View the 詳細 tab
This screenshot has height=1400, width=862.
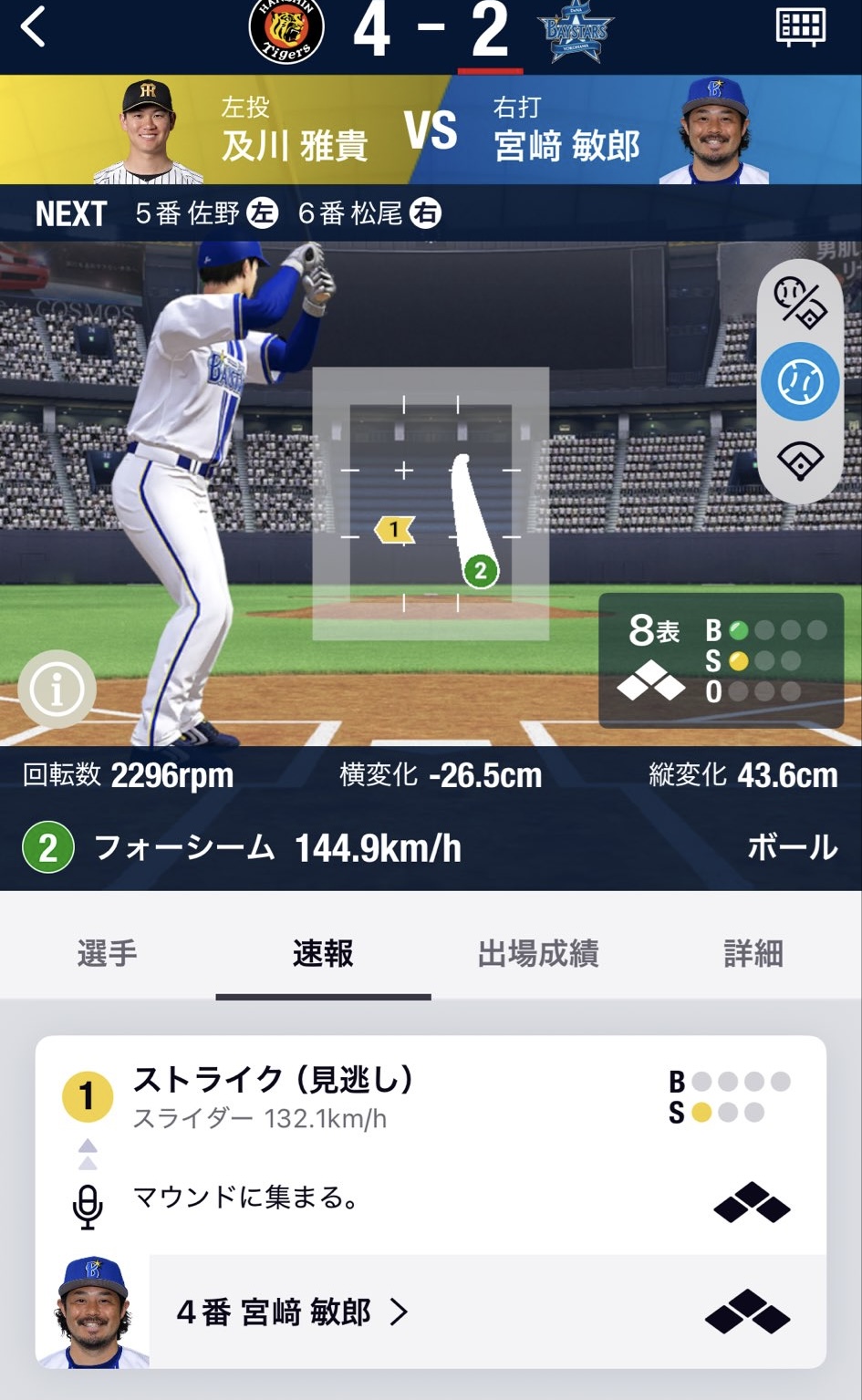pos(753,953)
